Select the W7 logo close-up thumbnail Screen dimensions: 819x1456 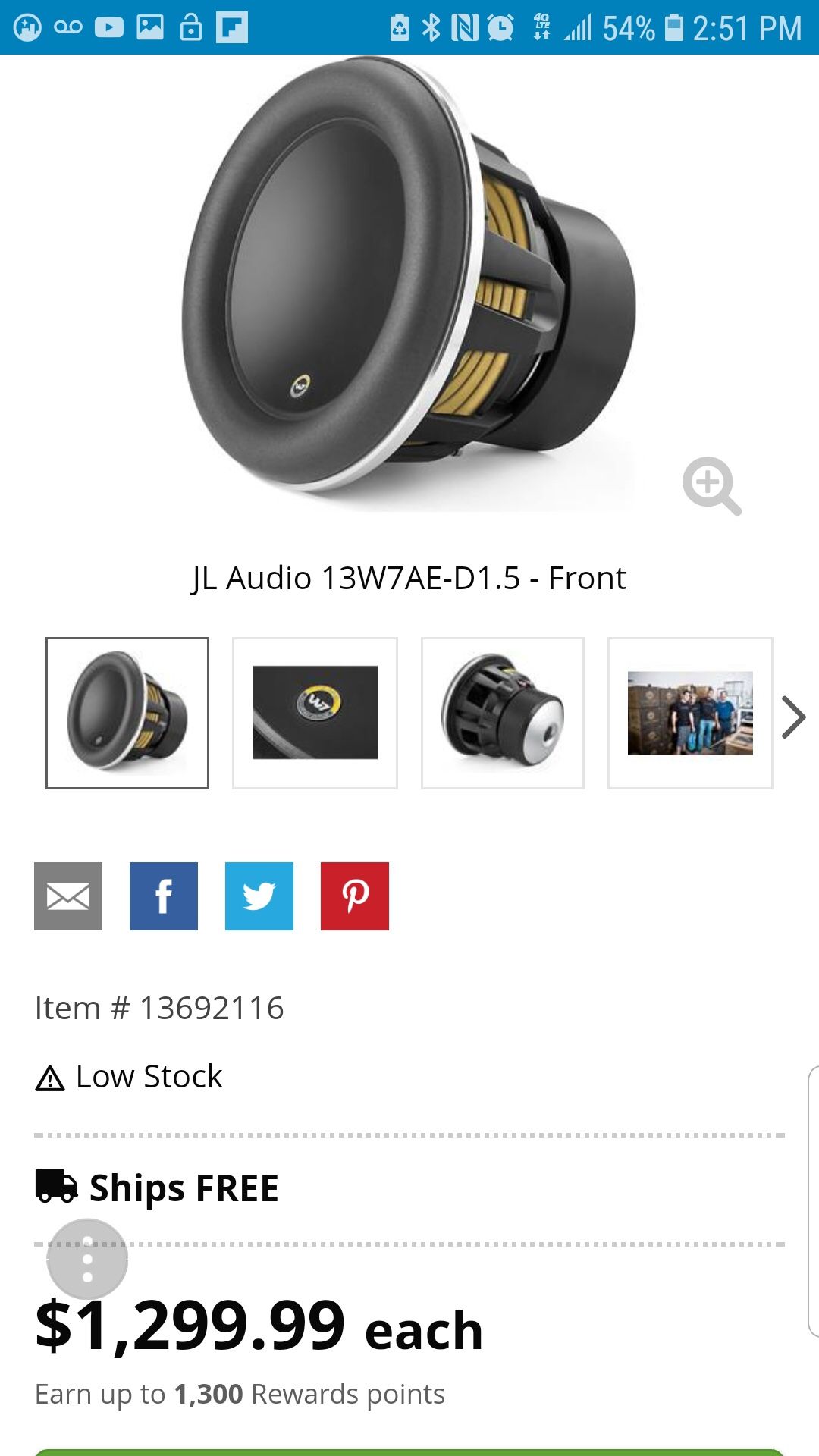pos(314,713)
